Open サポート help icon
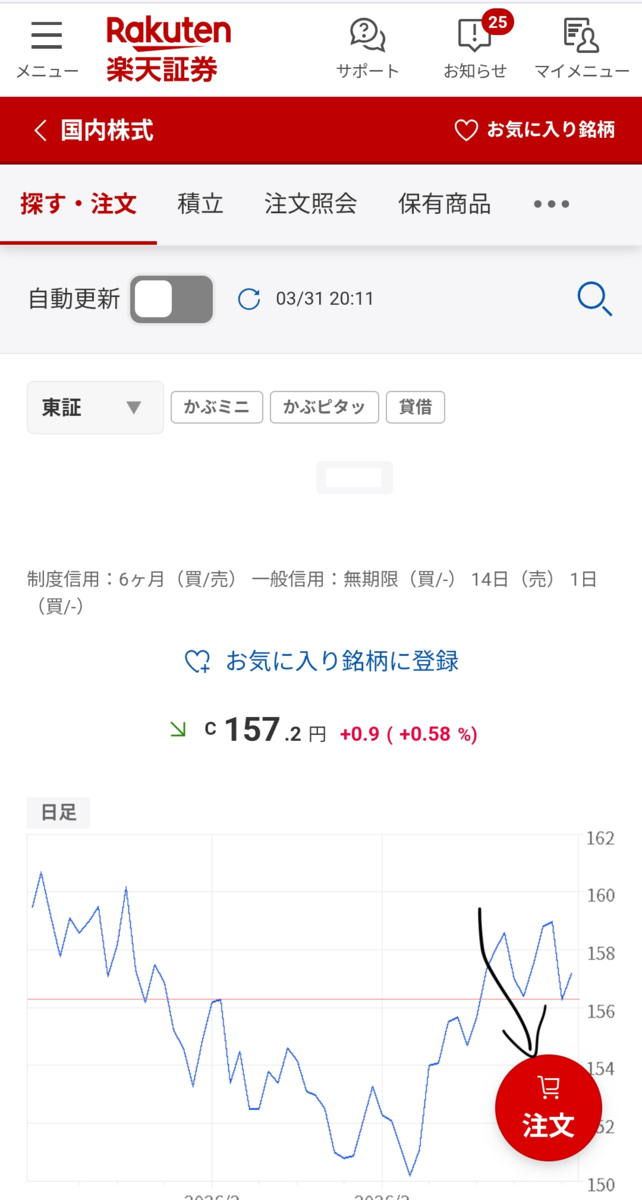This screenshot has width=642, height=1200. pyautogui.click(x=367, y=49)
